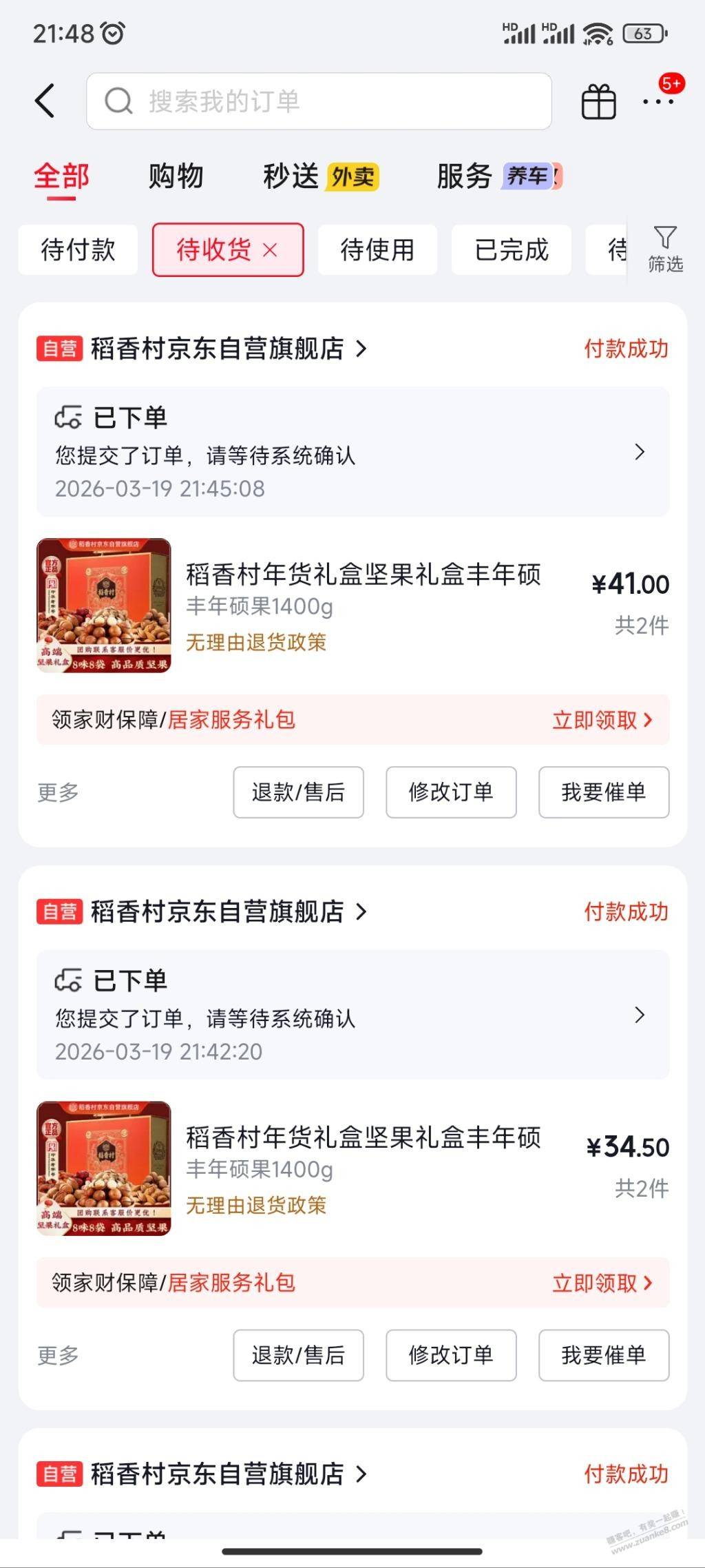Select the 待付款 filter chip
705x1568 pixels.
click(78, 249)
